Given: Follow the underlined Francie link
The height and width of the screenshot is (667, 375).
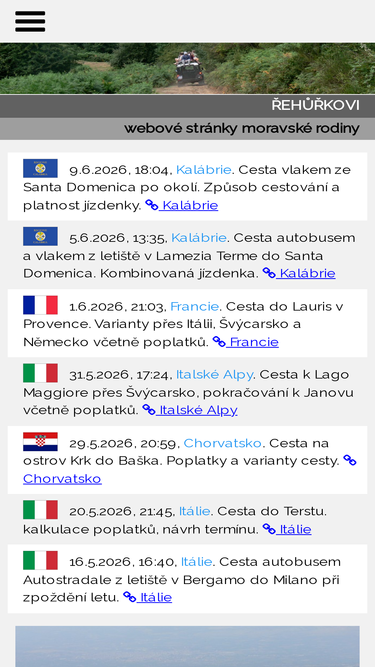Looking at the screenshot, I should [x=245, y=342].
